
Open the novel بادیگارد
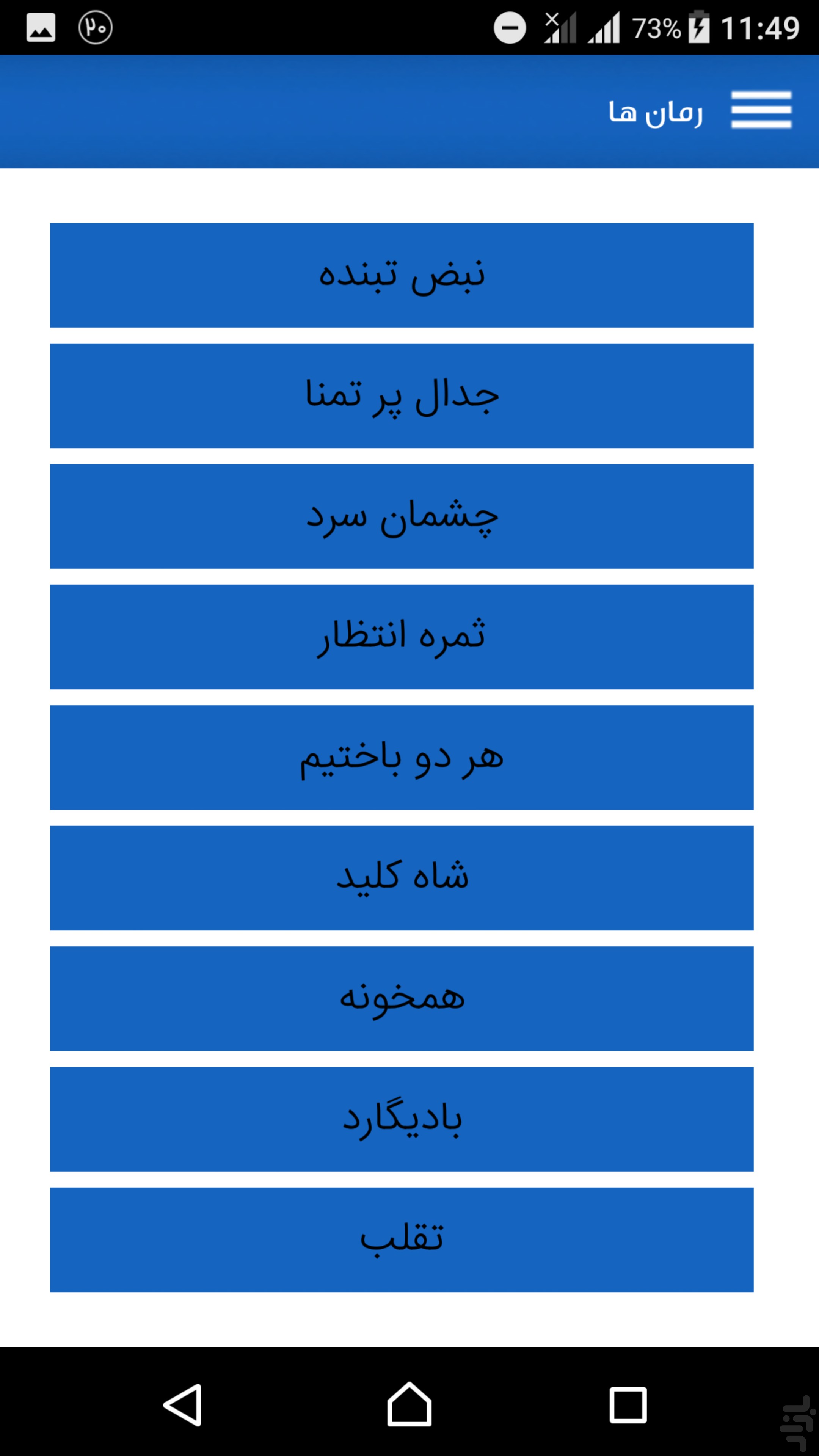tap(401, 1119)
